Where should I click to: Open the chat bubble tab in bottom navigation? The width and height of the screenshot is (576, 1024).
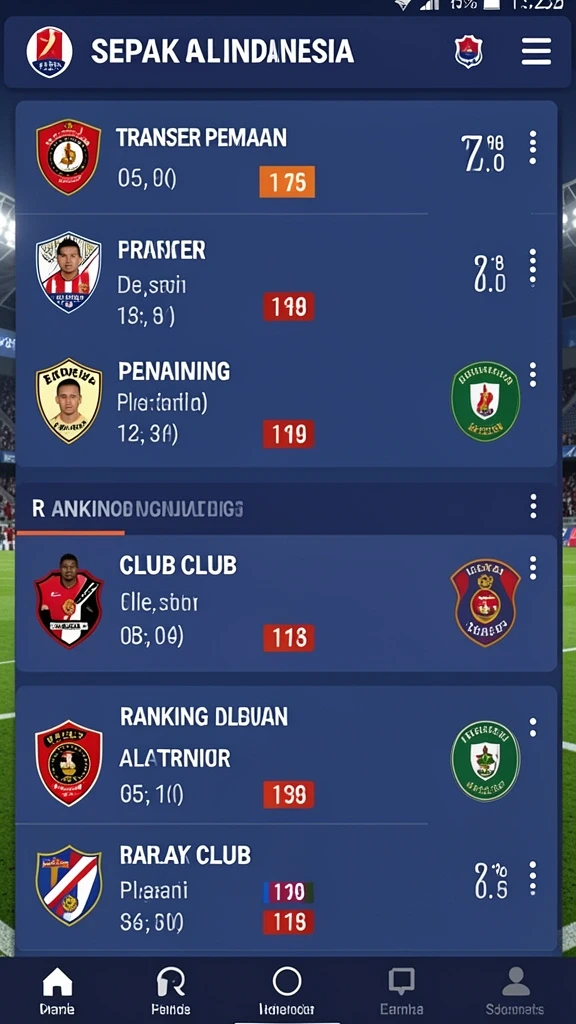pyautogui.click(x=402, y=991)
